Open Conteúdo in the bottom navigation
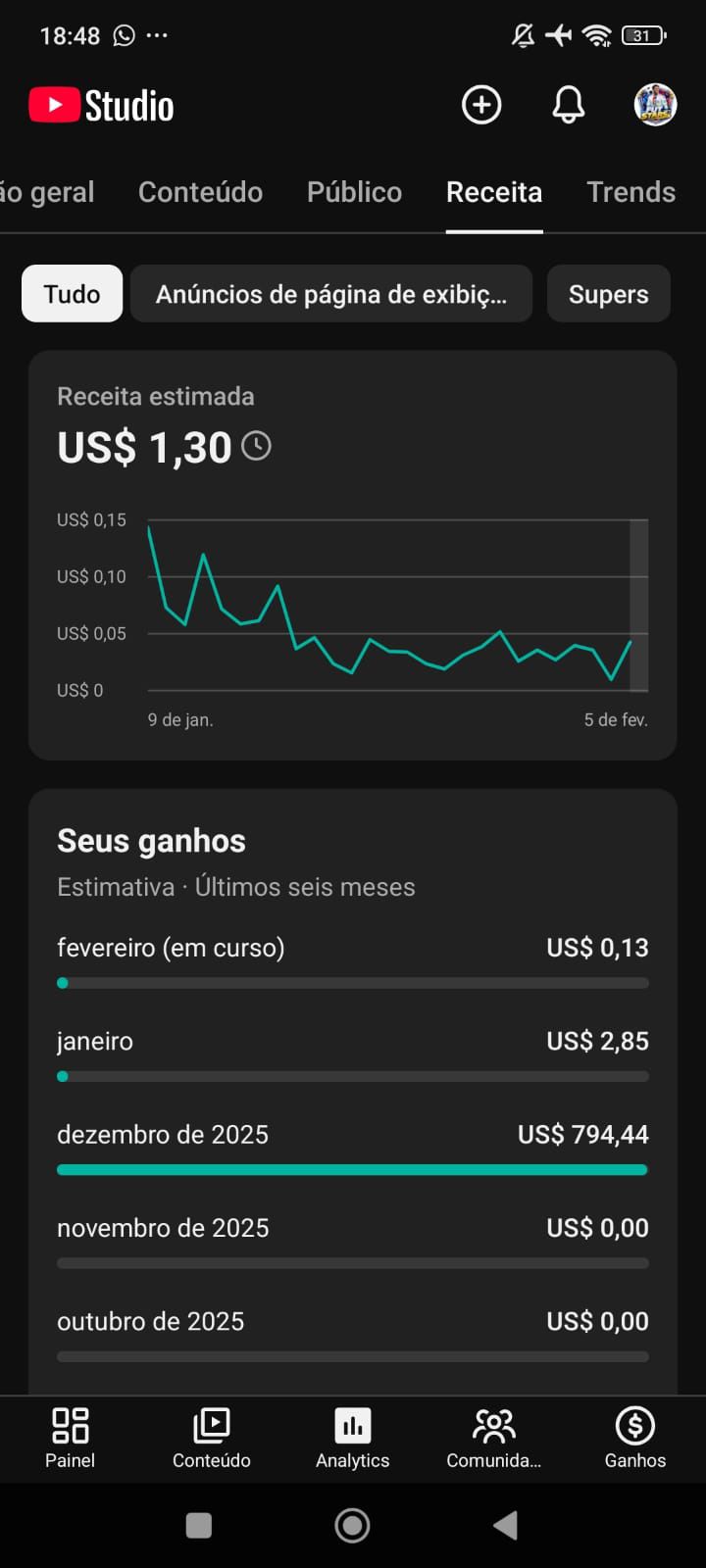The image size is (706, 1568). click(211, 1438)
